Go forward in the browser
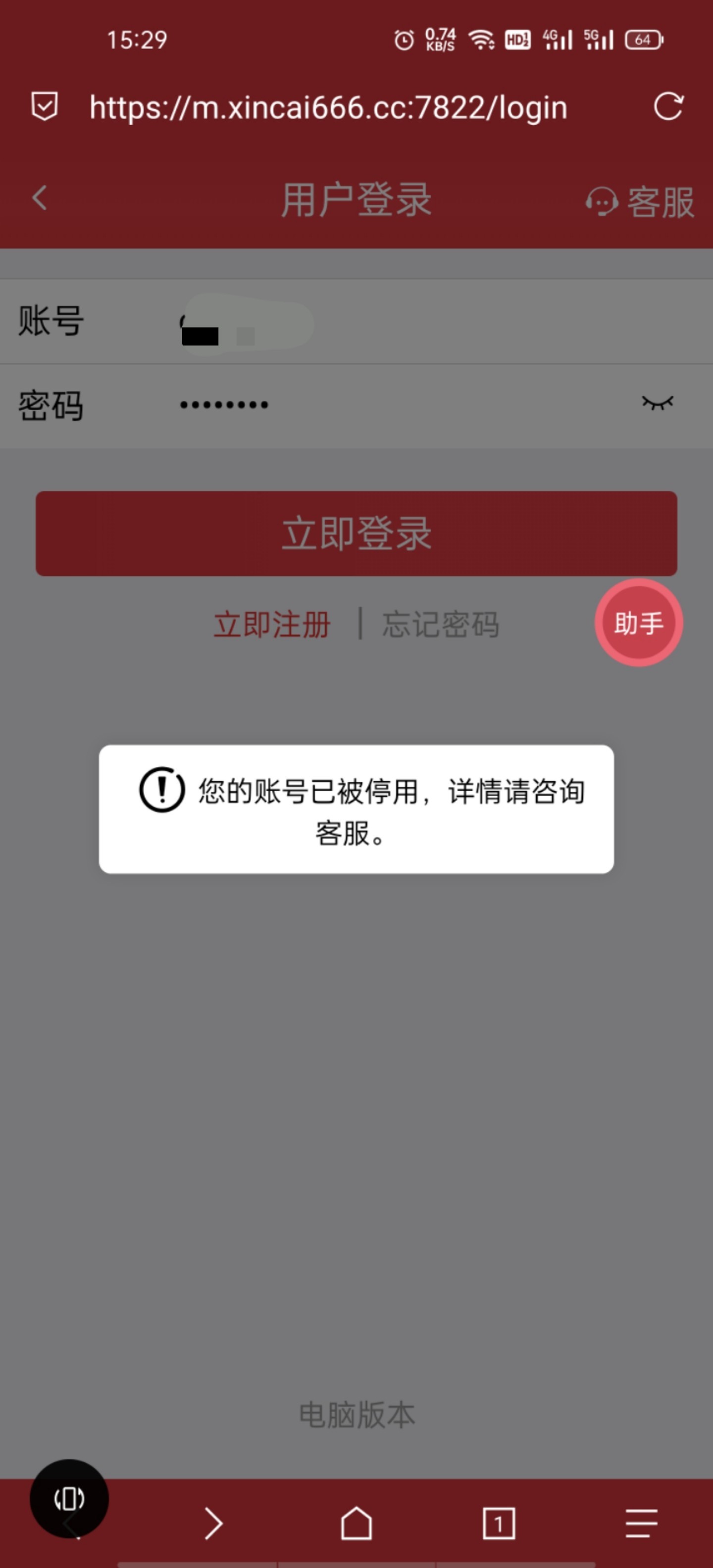Screen dimensions: 713x1568 click(x=213, y=1523)
